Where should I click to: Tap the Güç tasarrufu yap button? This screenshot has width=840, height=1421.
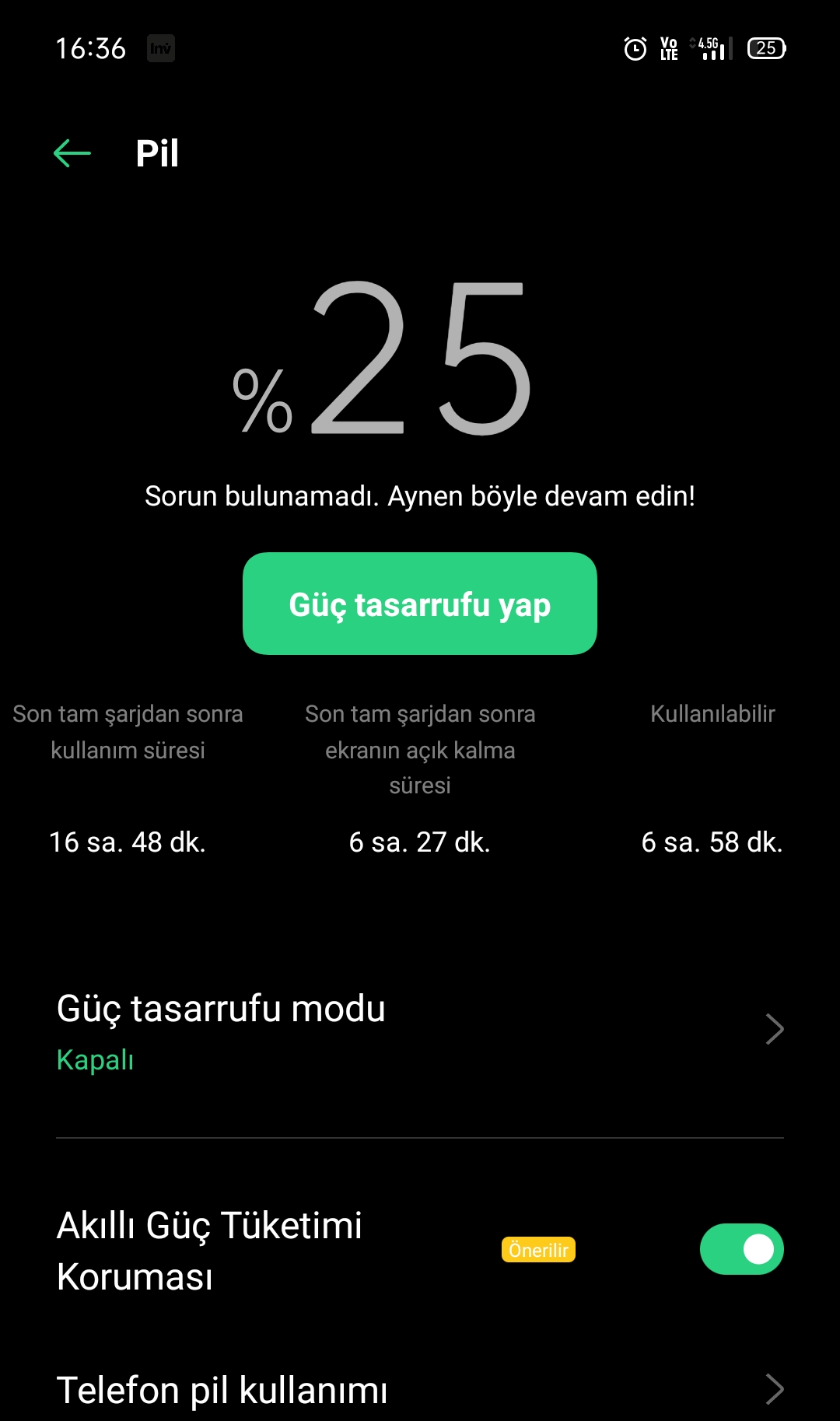(x=419, y=604)
